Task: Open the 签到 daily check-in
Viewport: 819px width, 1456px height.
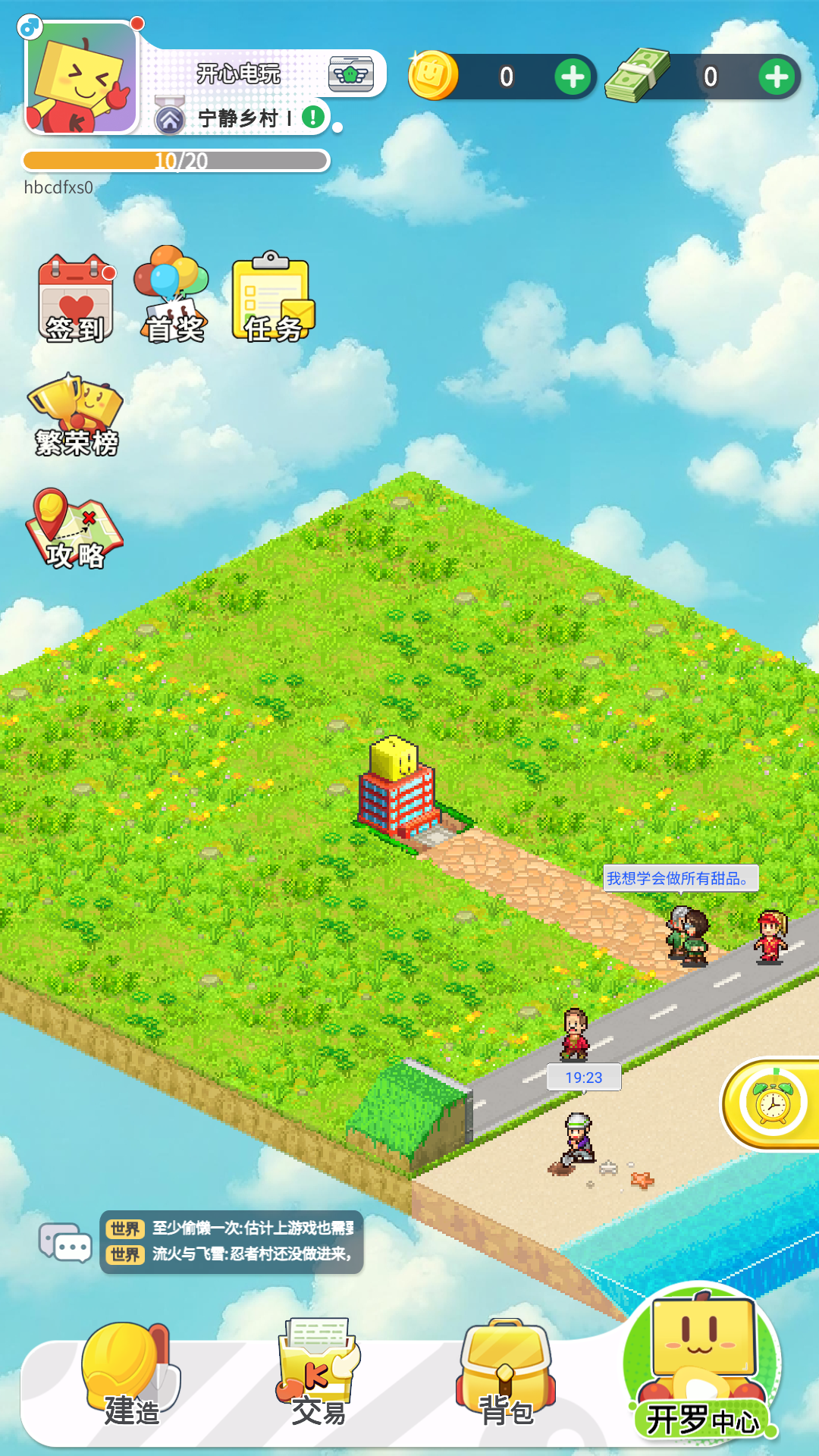Action: (x=76, y=300)
